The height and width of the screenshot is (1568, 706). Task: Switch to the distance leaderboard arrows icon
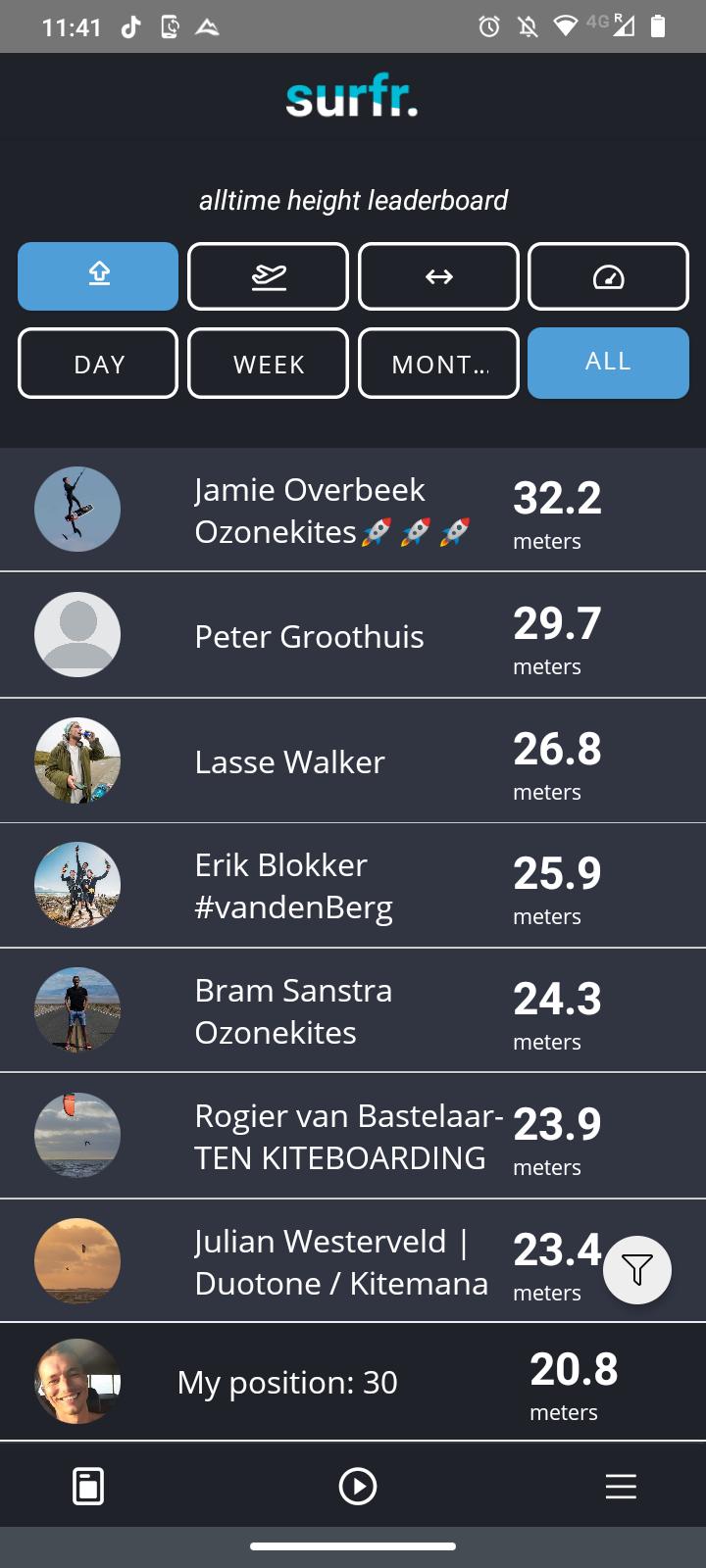(438, 276)
